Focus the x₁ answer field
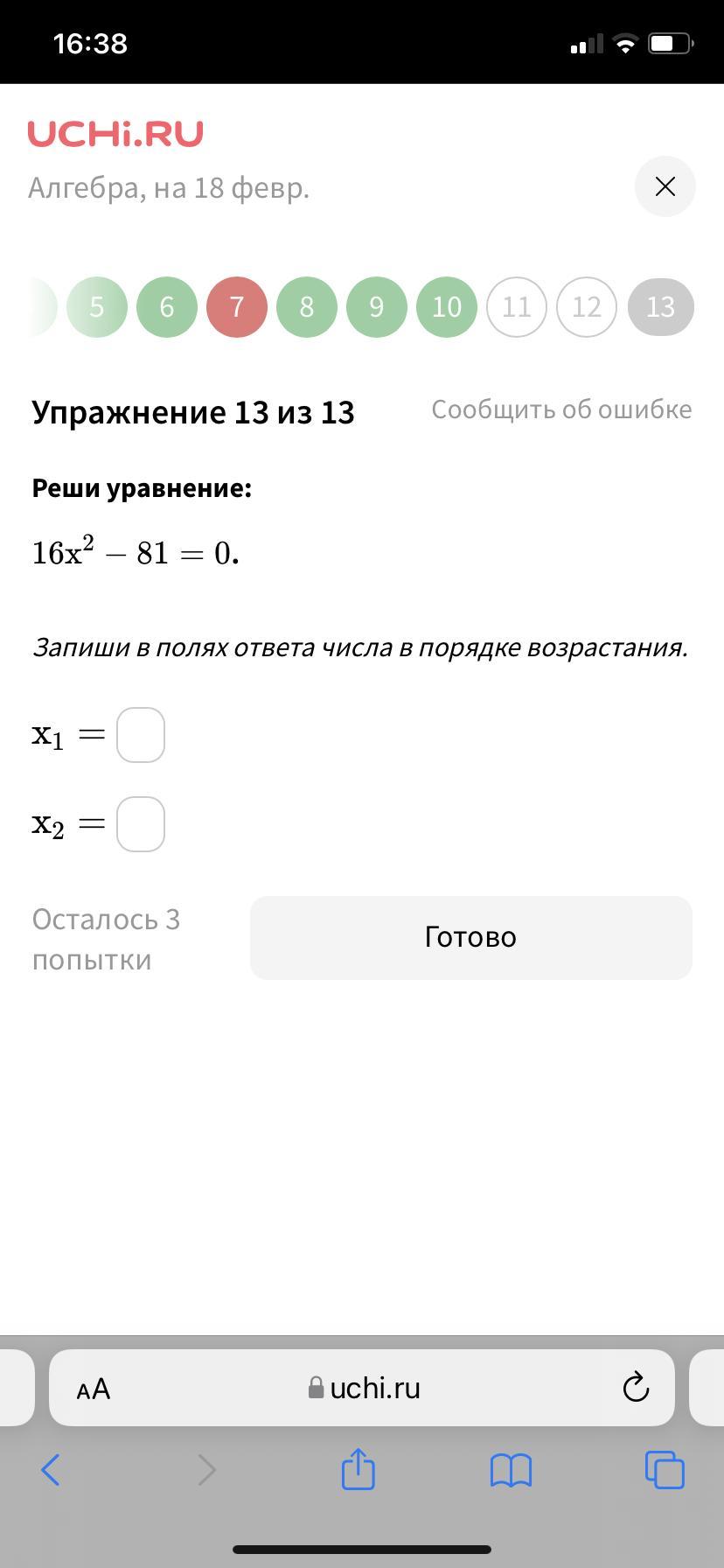This screenshot has width=724, height=1568. click(x=141, y=735)
